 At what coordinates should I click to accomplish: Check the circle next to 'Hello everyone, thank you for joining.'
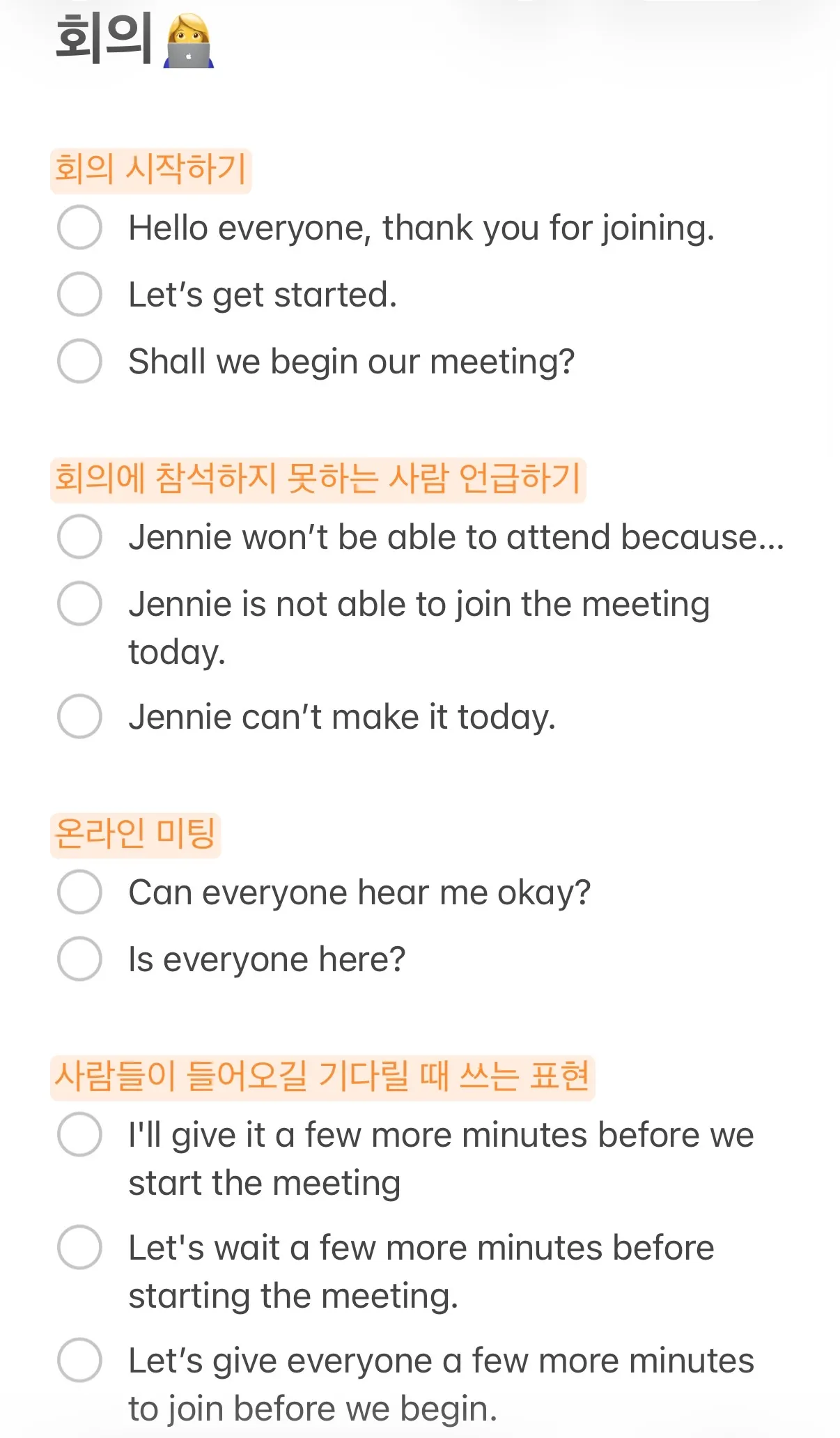[x=79, y=228]
